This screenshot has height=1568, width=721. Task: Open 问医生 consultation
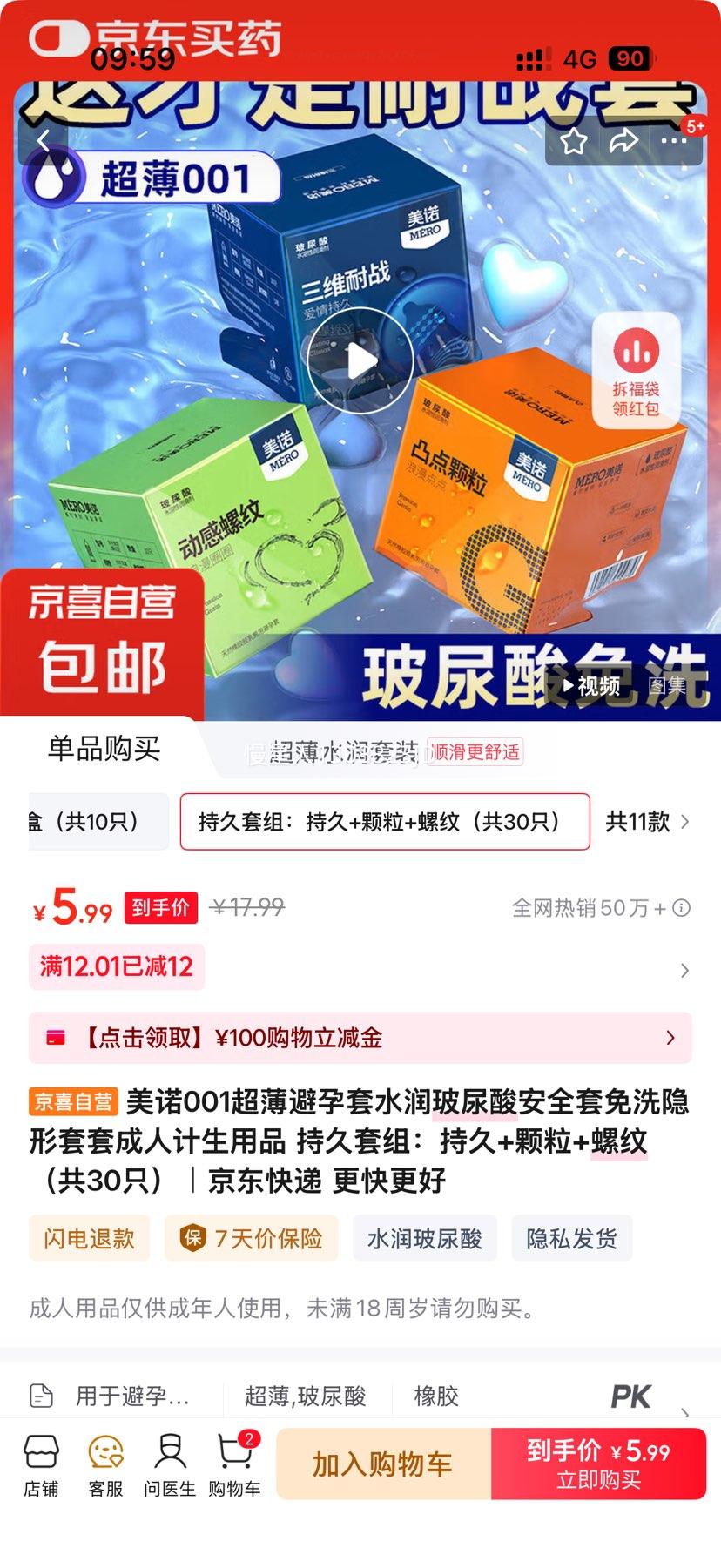170,1466
